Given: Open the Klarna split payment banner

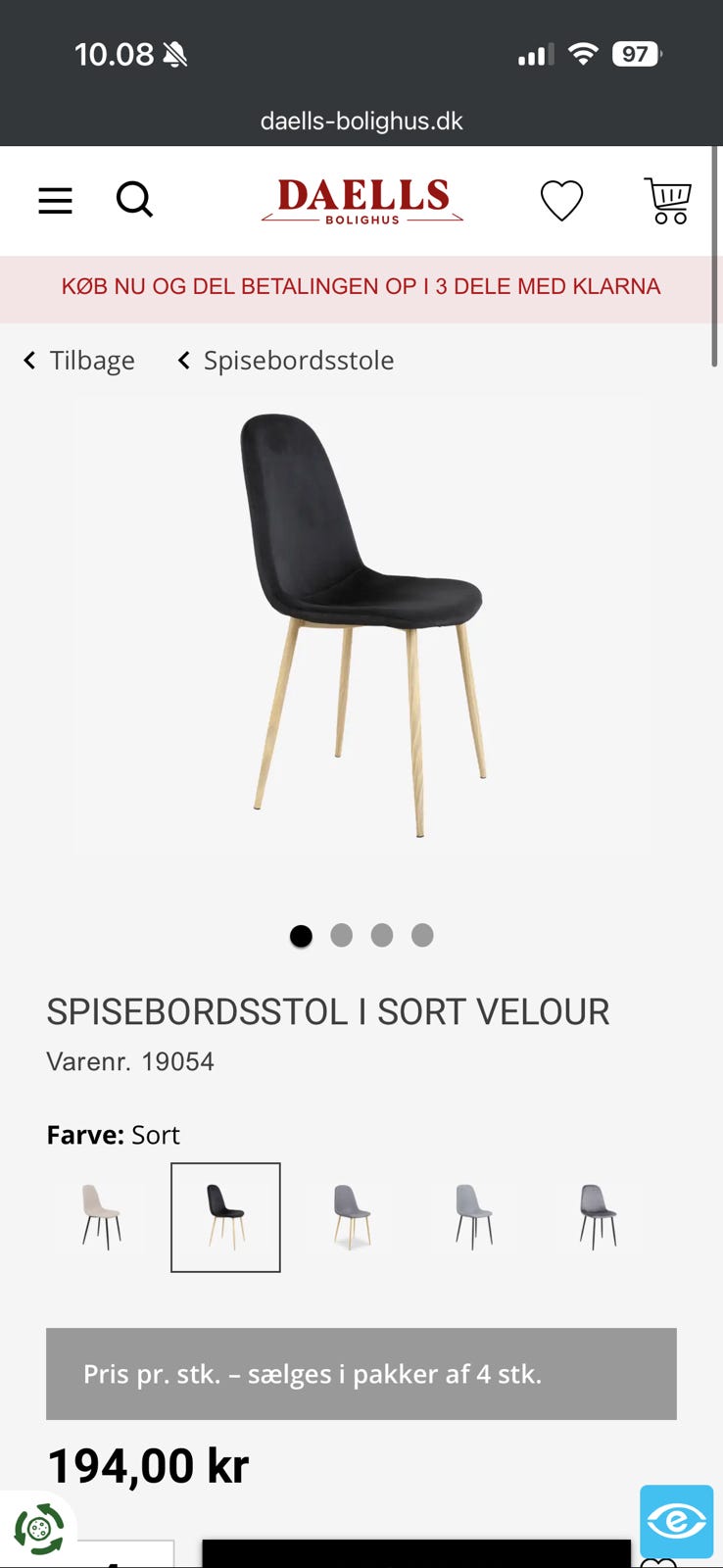Looking at the screenshot, I should point(361,286).
